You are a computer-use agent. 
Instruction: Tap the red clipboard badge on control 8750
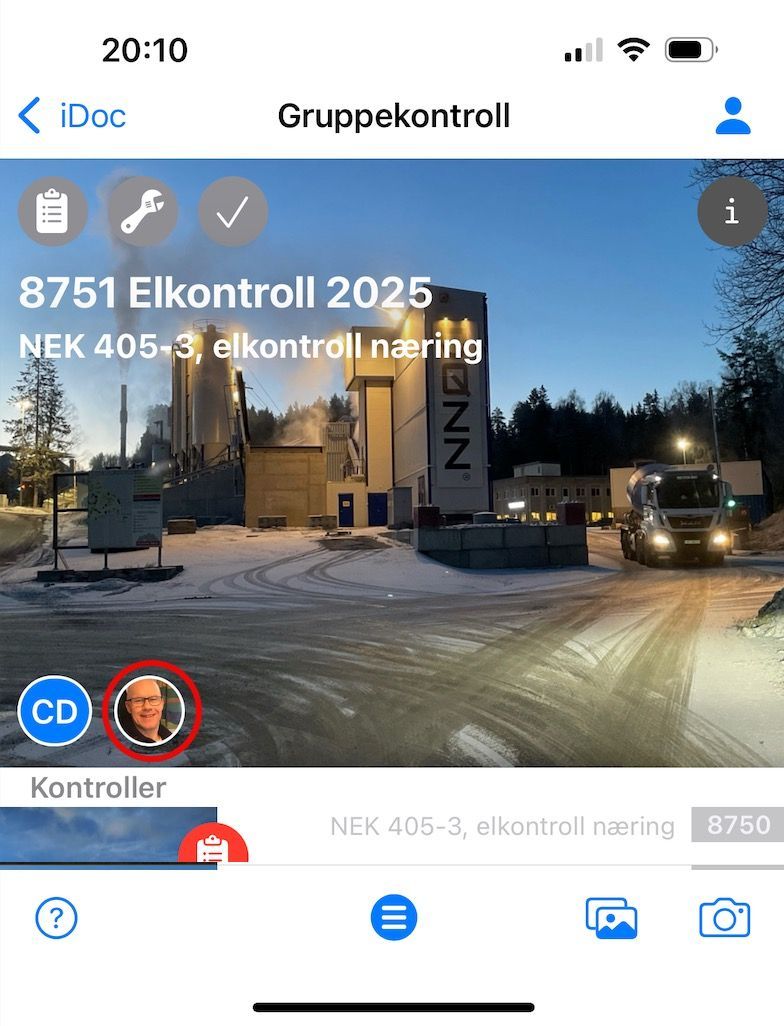coord(213,848)
